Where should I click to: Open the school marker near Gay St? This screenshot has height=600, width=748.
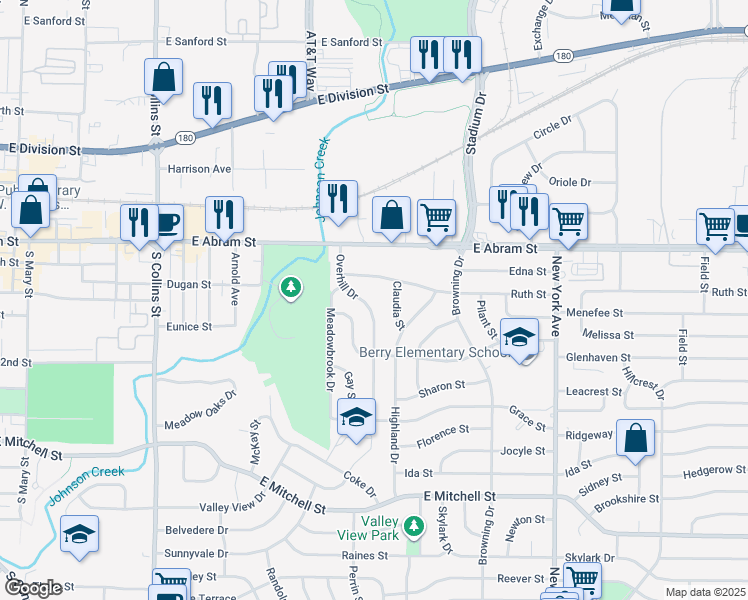[x=355, y=418]
